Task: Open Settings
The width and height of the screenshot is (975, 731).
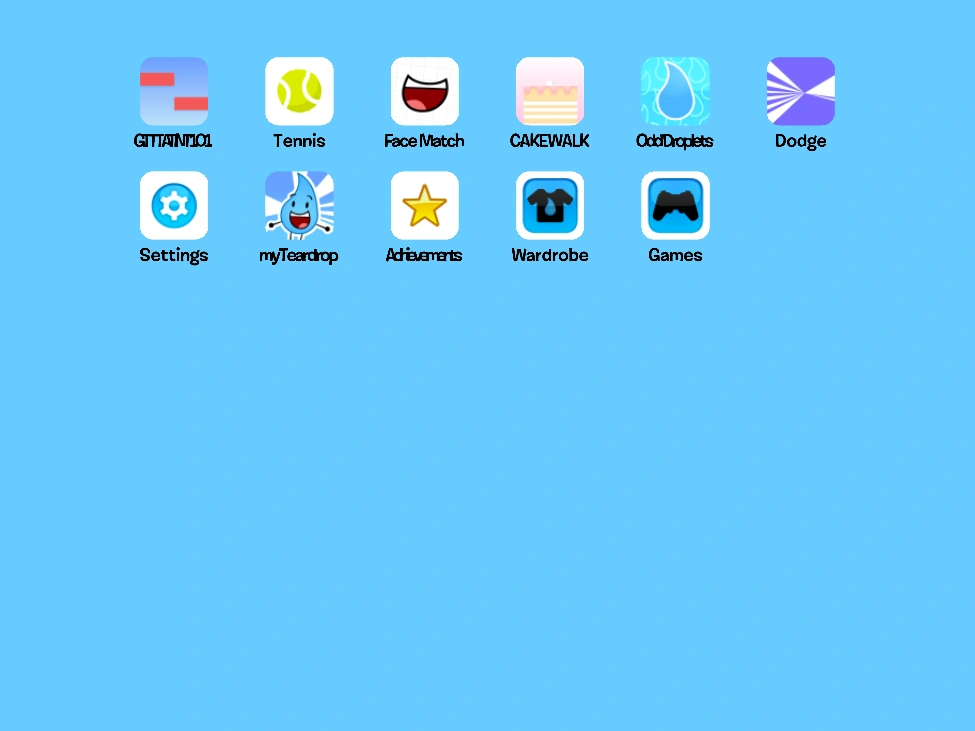Action: (173, 205)
